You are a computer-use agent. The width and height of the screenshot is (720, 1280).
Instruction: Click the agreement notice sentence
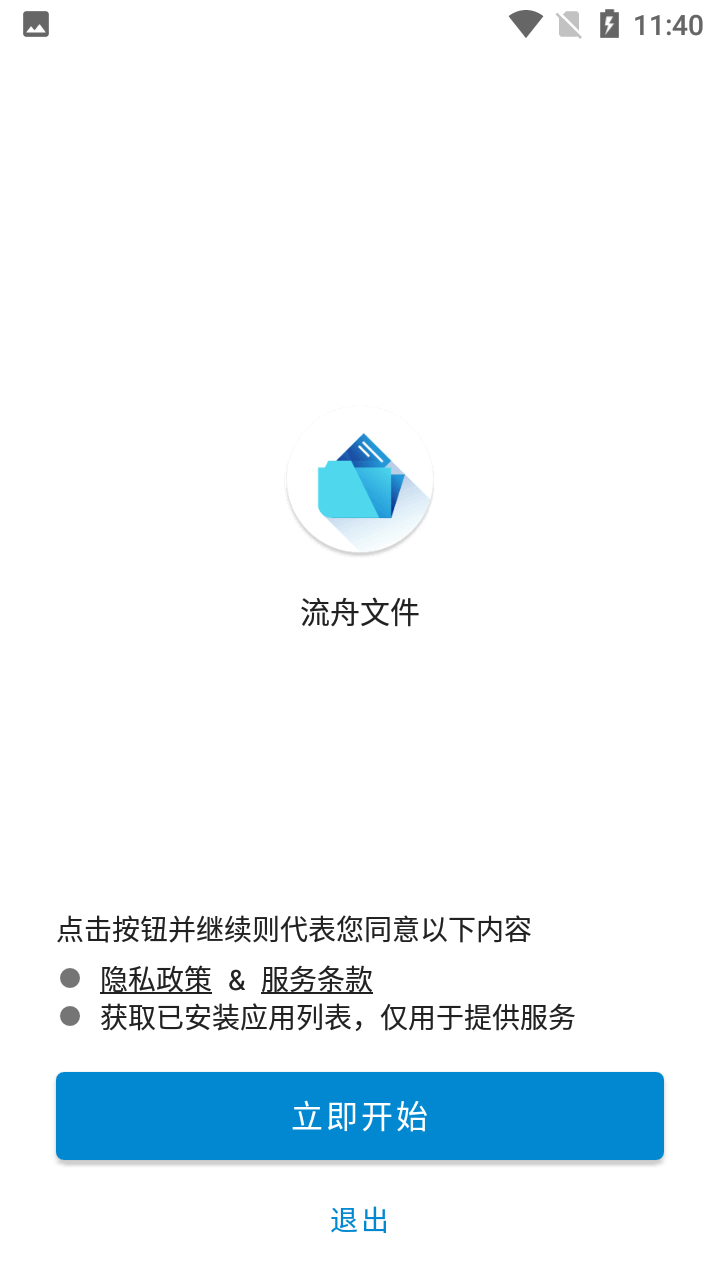pyautogui.click(x=295, y=929)
